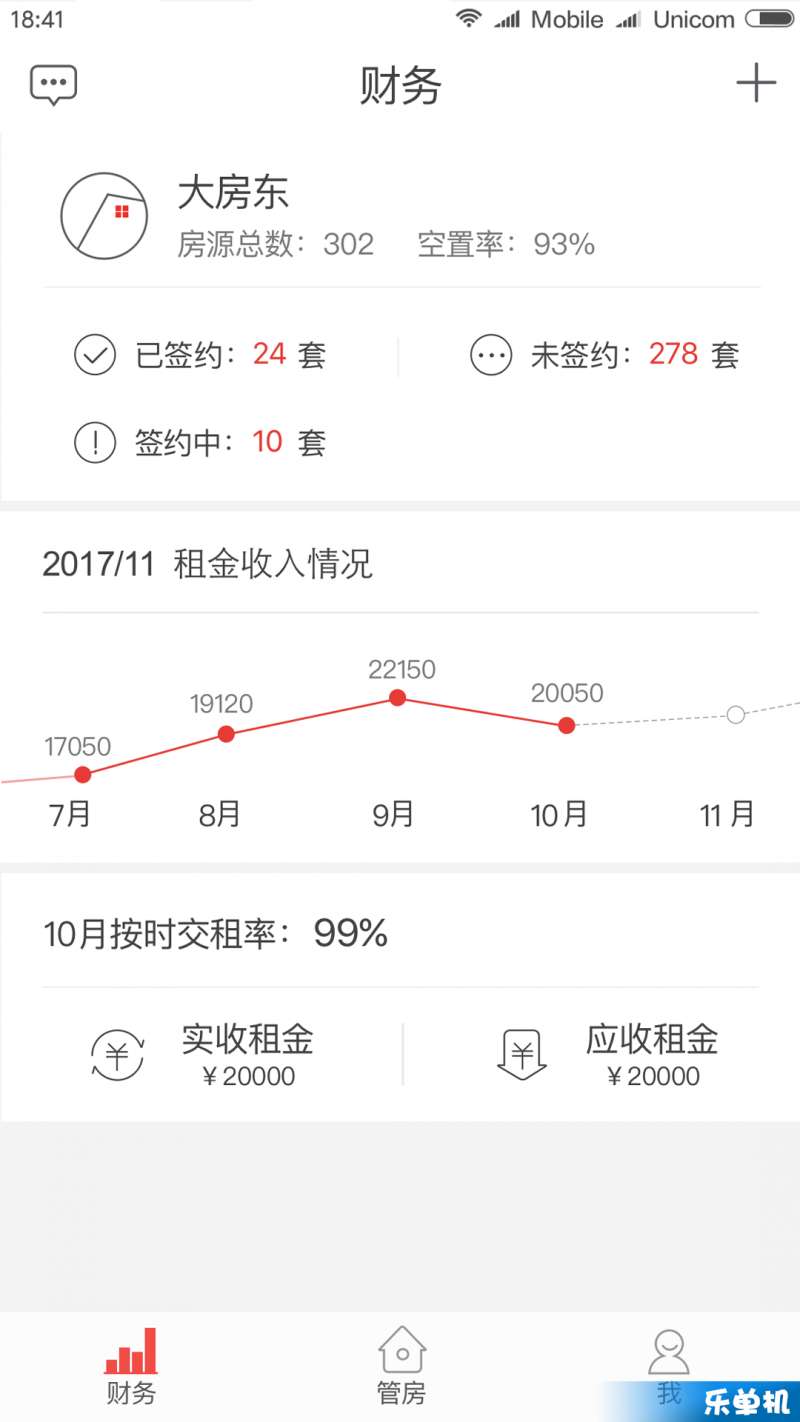
Task: Select the 7月 data point on chart
Action: 83,774
